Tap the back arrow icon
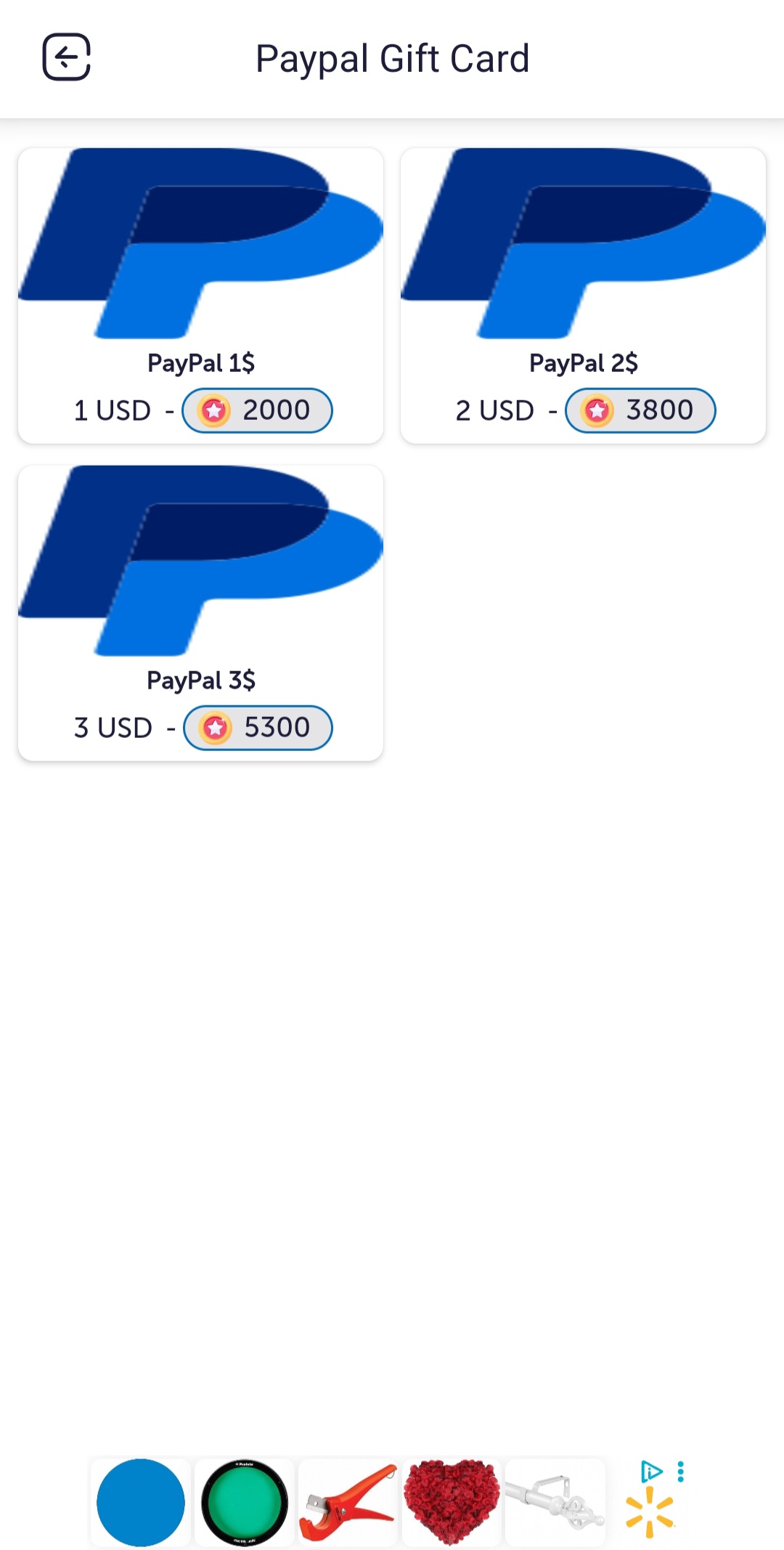784x1550 pixels. [67, 57]
